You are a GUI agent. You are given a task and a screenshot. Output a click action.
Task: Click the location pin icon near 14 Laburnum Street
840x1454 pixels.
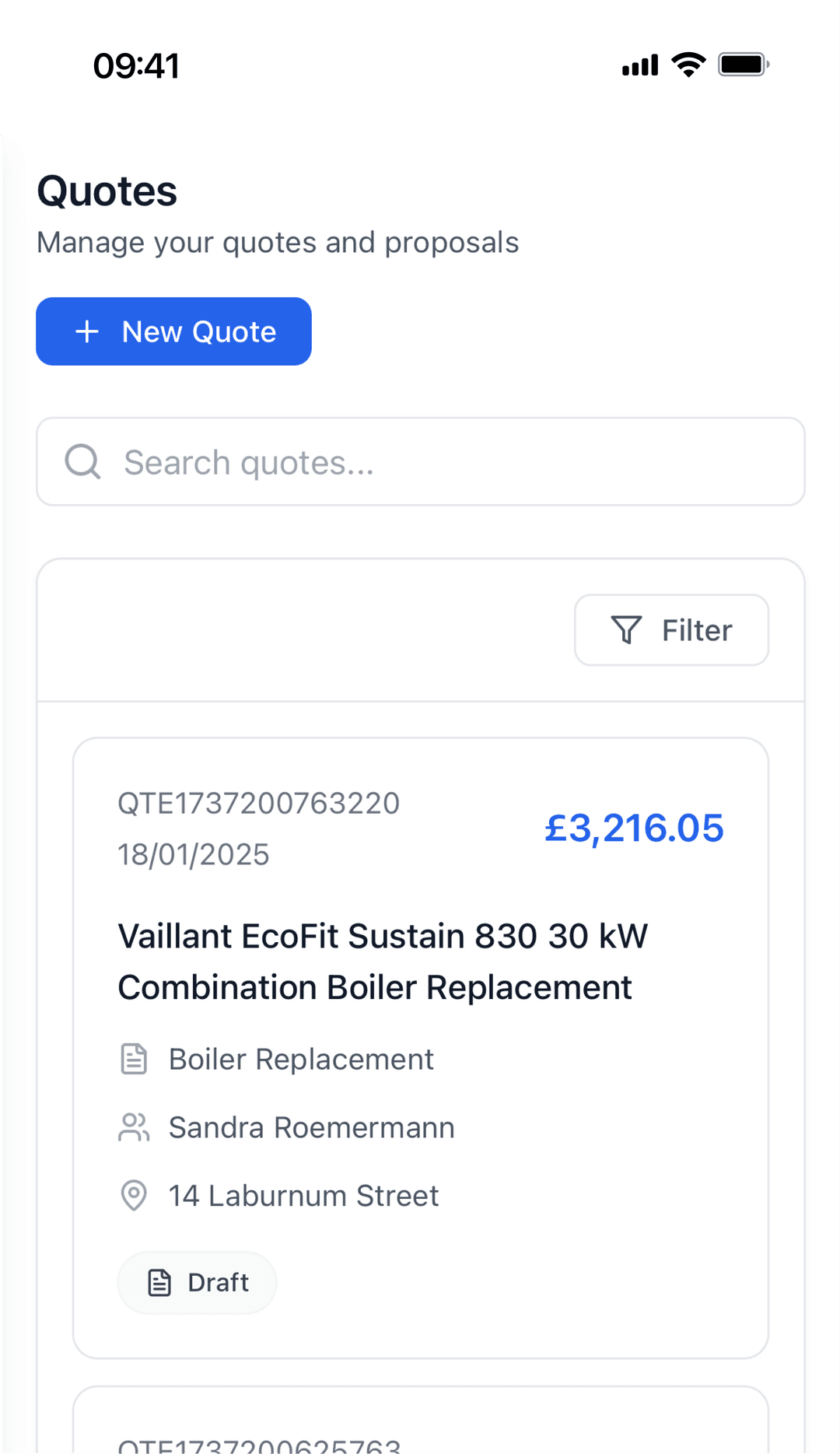pyautogui.click(x=134, y=1196)
